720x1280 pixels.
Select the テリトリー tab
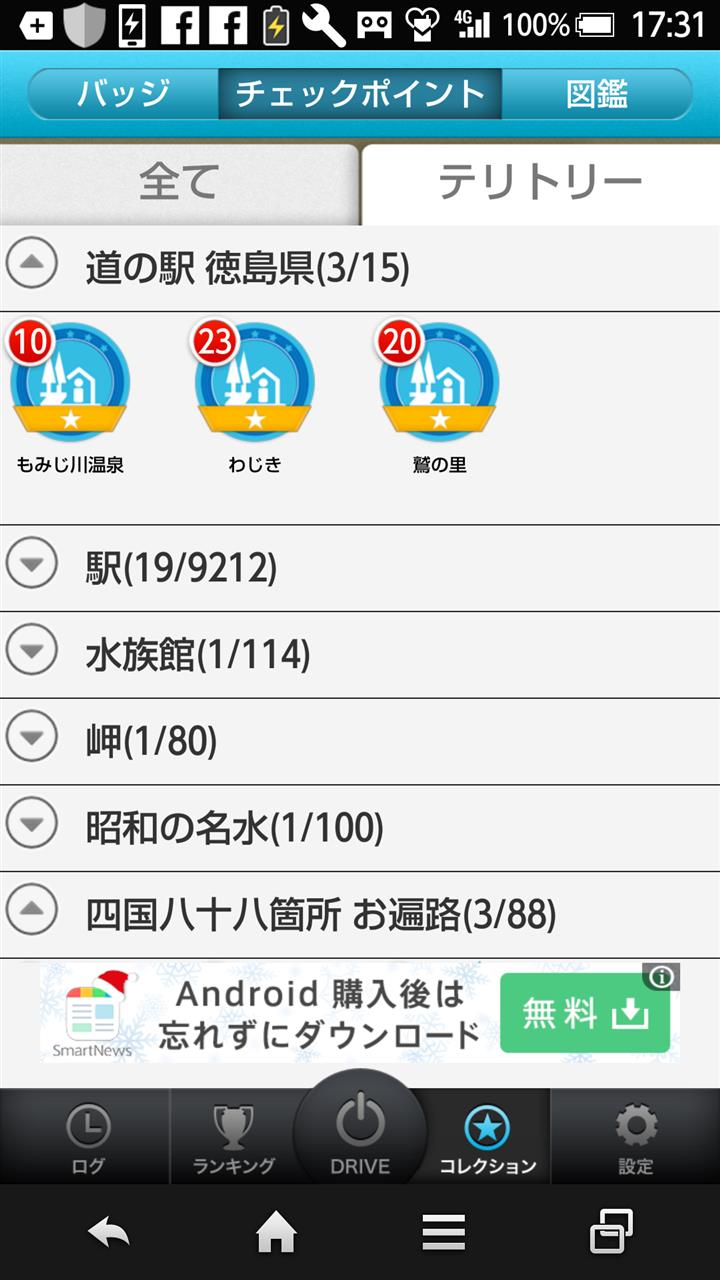click(x=540, y=184)
